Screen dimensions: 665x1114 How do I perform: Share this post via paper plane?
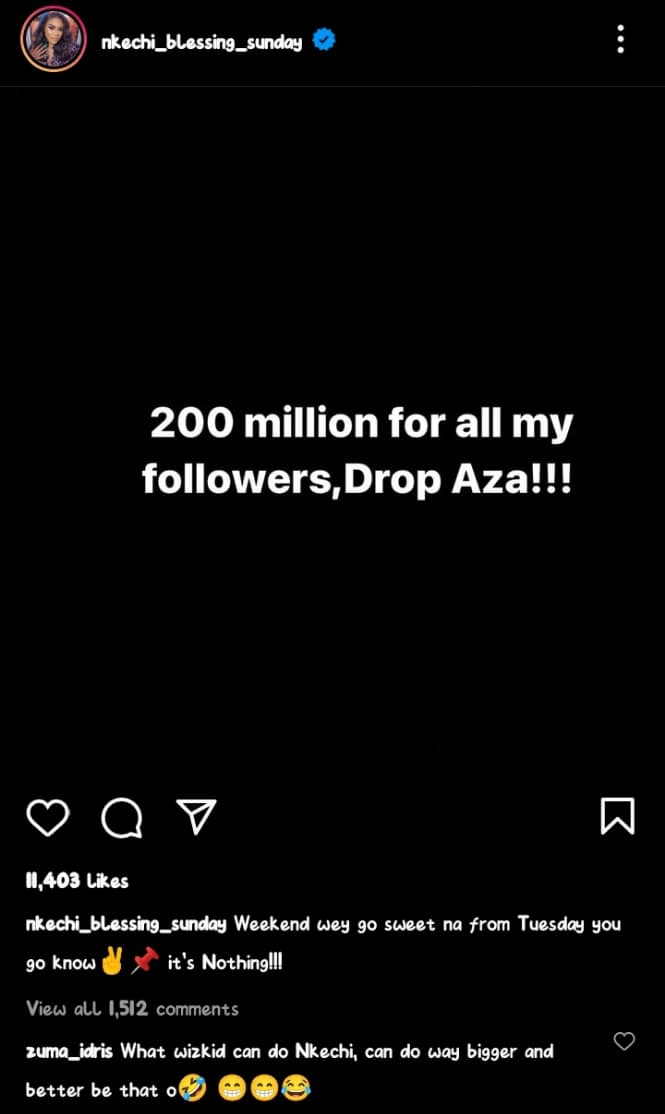[x=197, y=817]
